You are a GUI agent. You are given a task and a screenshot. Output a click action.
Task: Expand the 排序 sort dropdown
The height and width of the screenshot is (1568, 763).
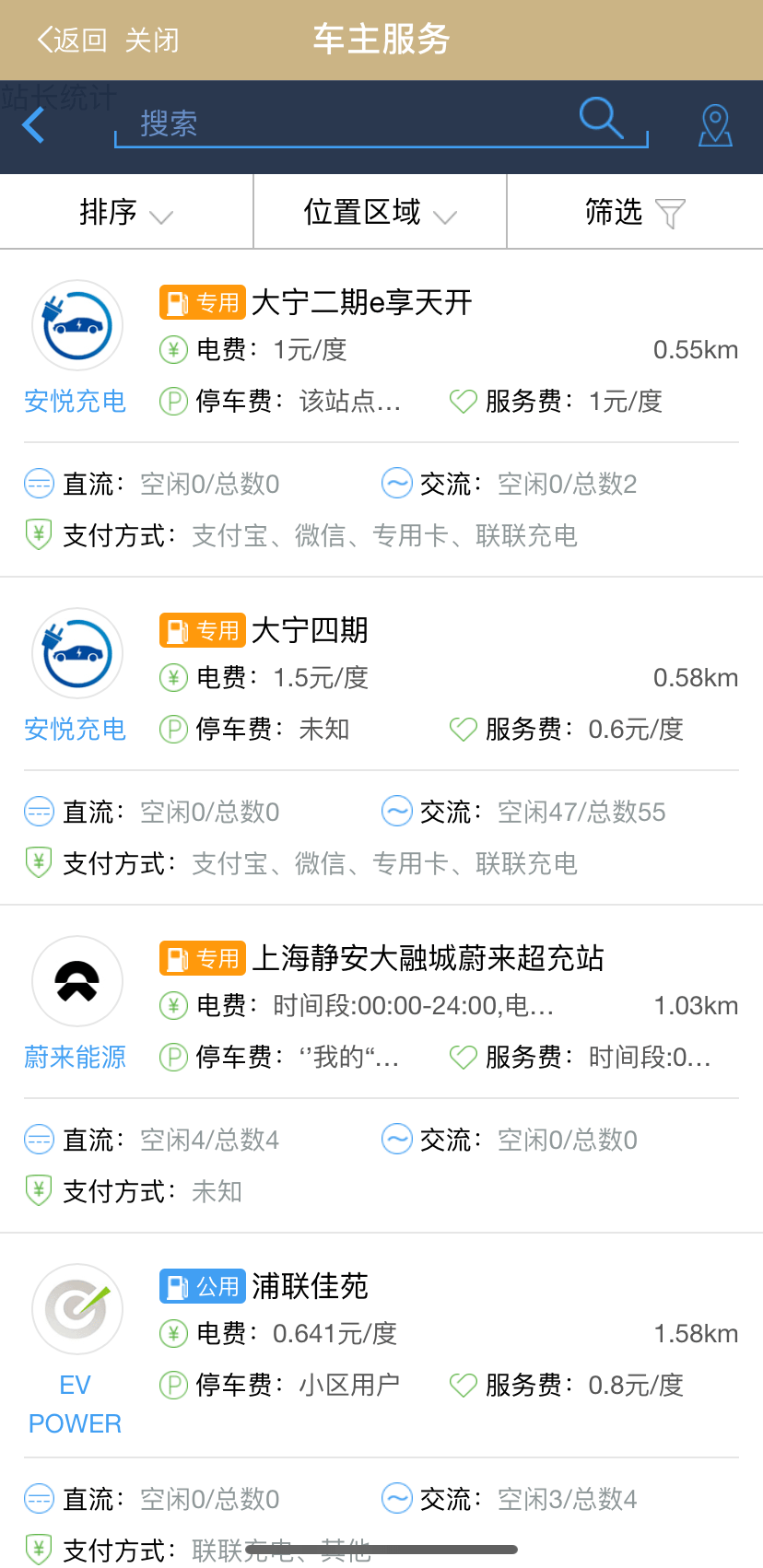click(126, 213)
